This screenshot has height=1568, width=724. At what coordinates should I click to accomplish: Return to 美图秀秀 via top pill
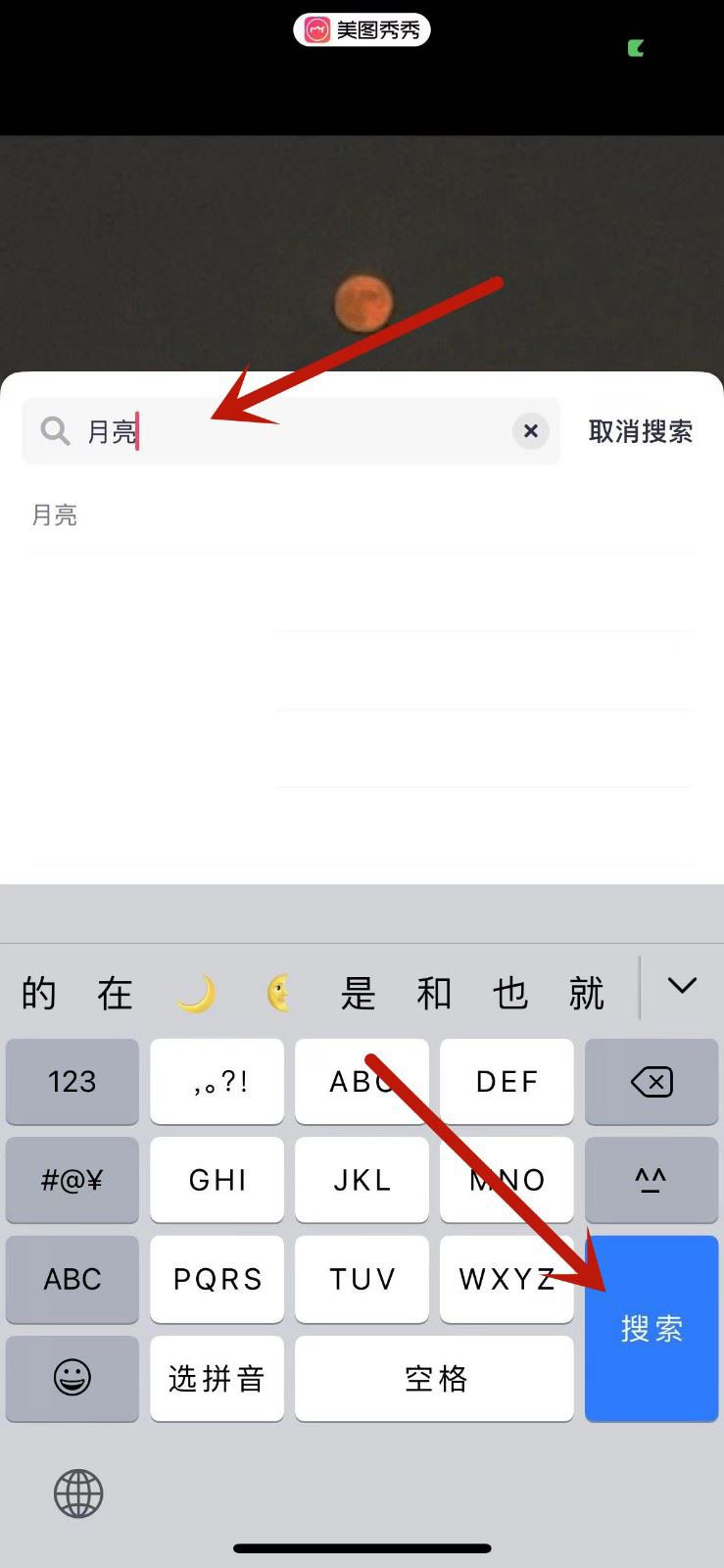pyautogui.click(x=362, y=30)
